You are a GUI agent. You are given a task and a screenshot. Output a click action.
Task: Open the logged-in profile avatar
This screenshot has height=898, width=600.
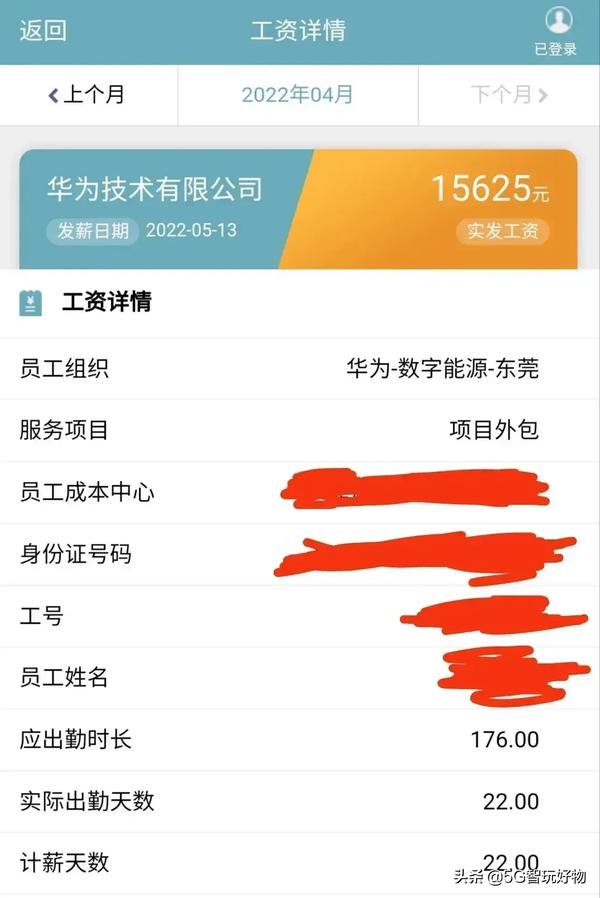tap(559, 22)
